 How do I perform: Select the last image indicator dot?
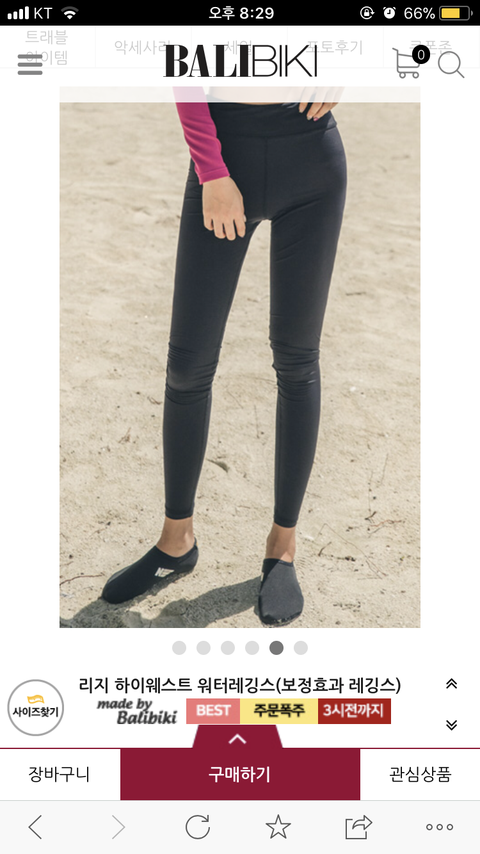coord(301,648)
